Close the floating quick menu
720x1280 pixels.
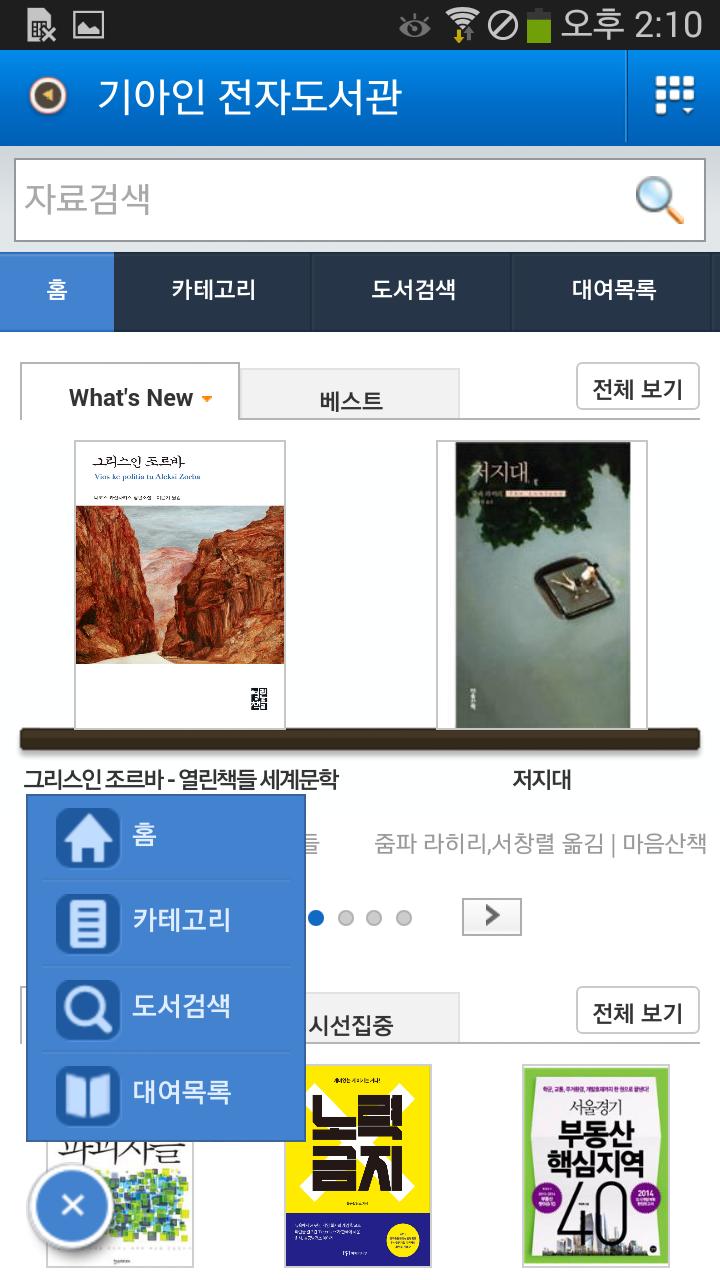(72, 1205)
